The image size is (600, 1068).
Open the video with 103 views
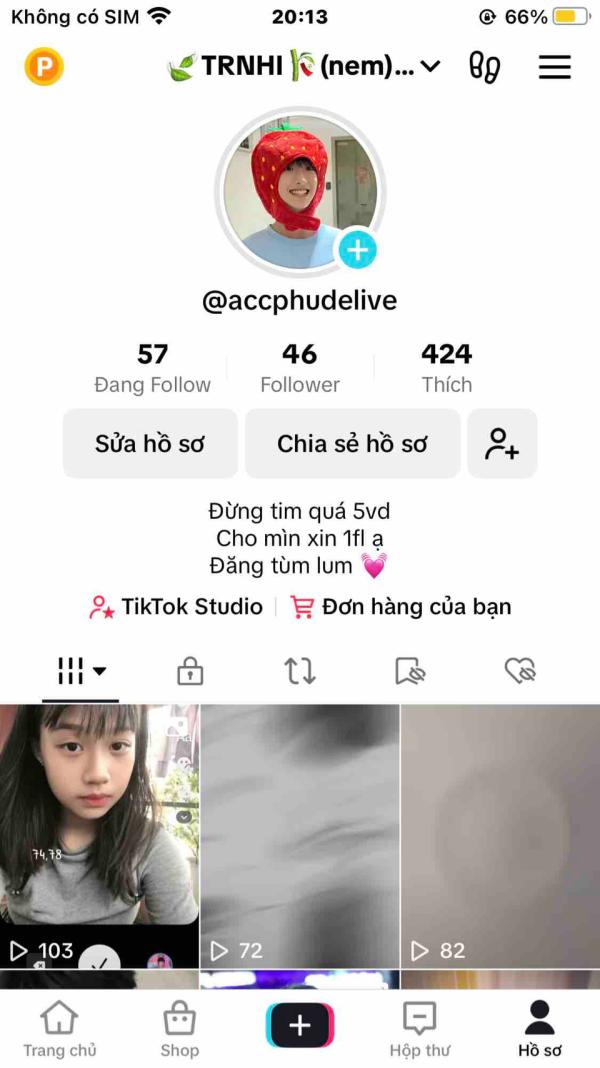click(99, 836)
